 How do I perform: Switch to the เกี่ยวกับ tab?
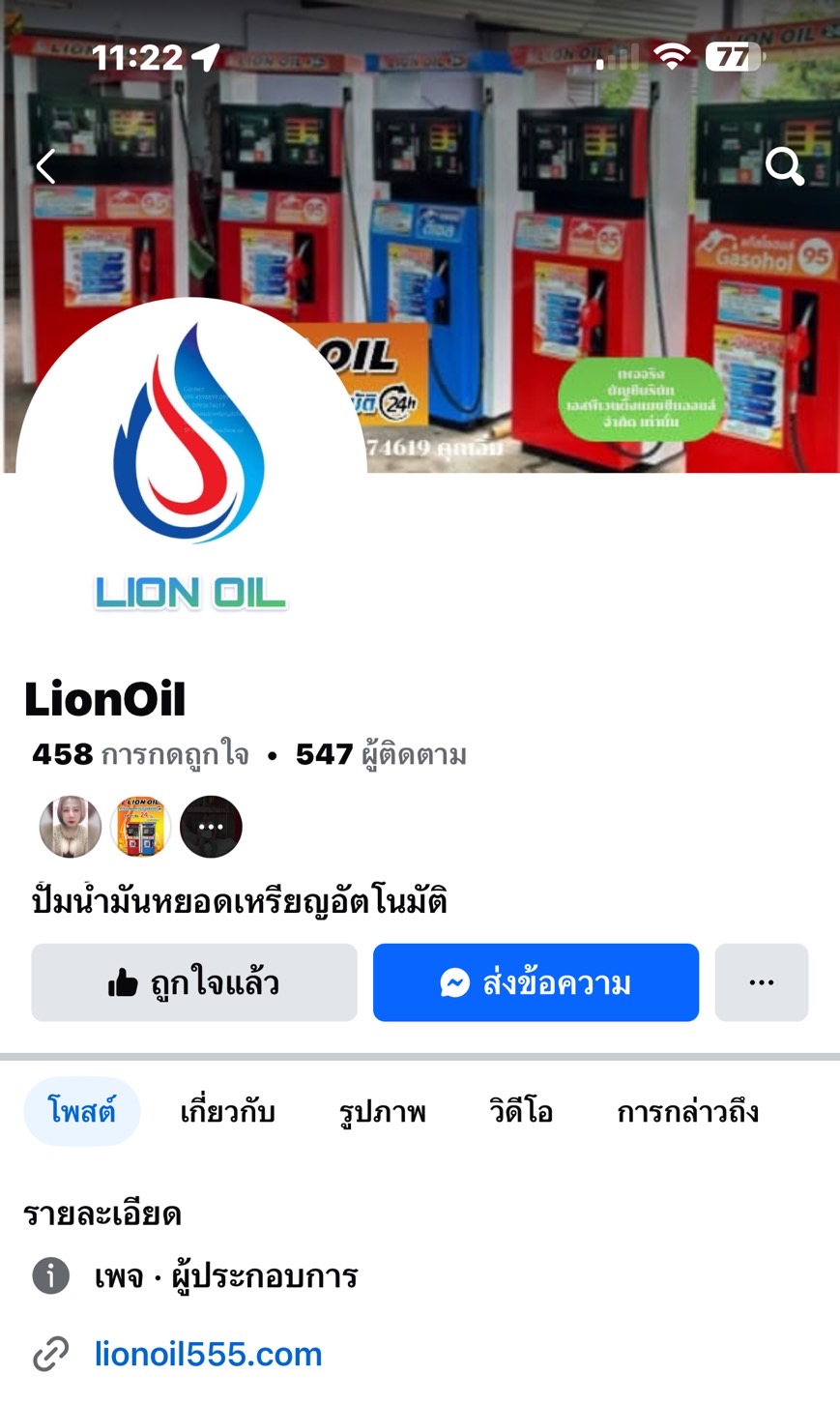click(227, 1111)
